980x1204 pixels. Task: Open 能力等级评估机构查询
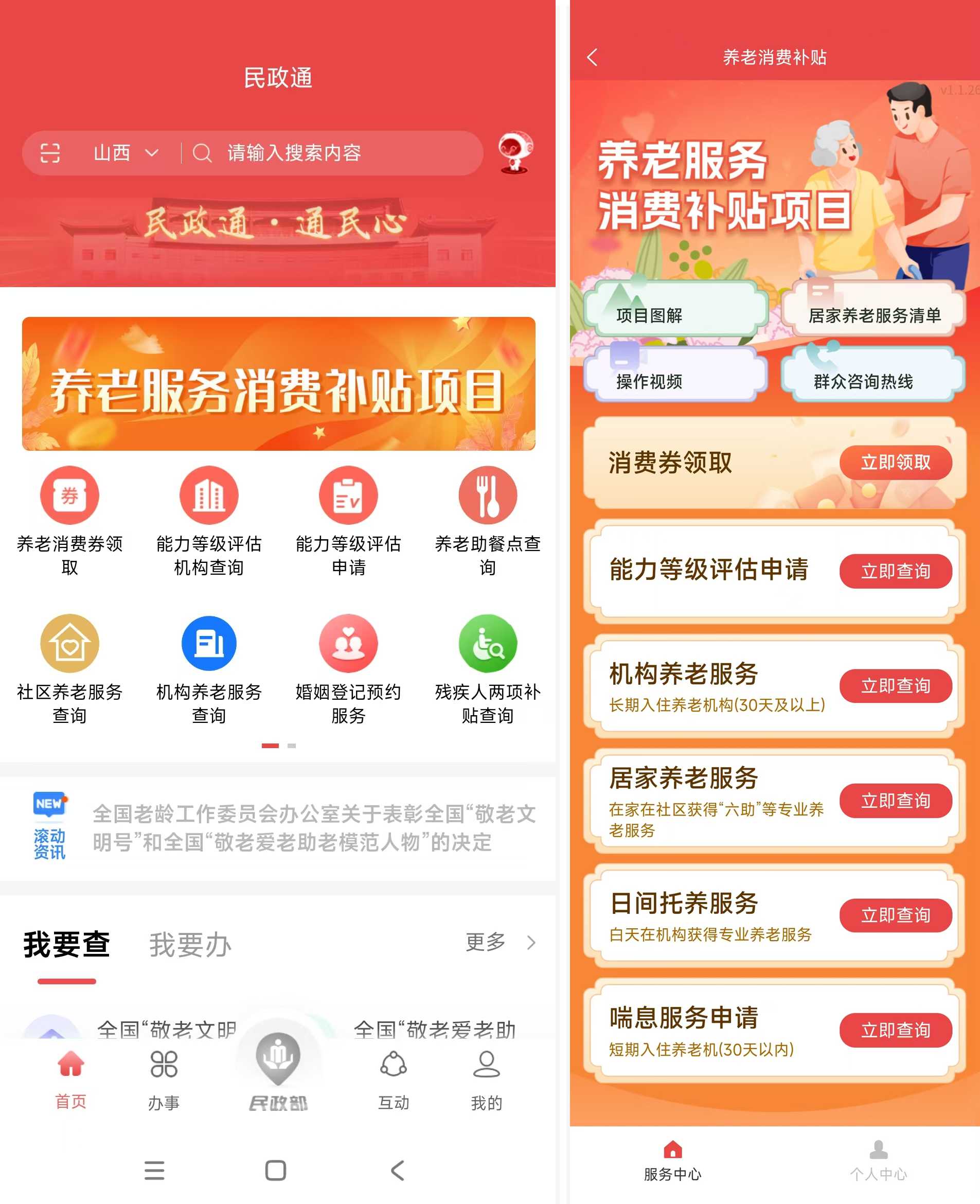(209, 520)
